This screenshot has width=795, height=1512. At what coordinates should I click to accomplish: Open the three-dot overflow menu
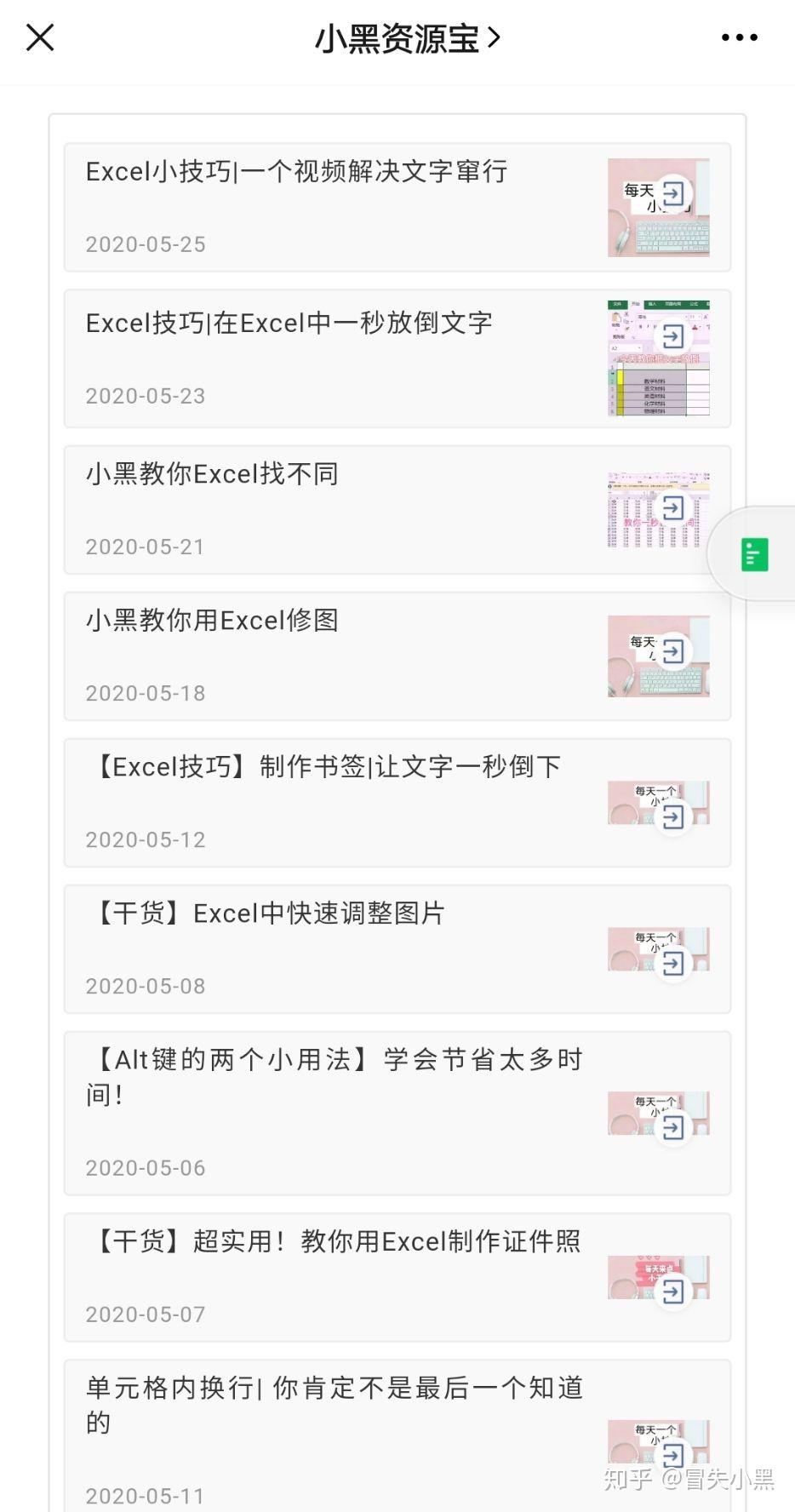(739, 37)
